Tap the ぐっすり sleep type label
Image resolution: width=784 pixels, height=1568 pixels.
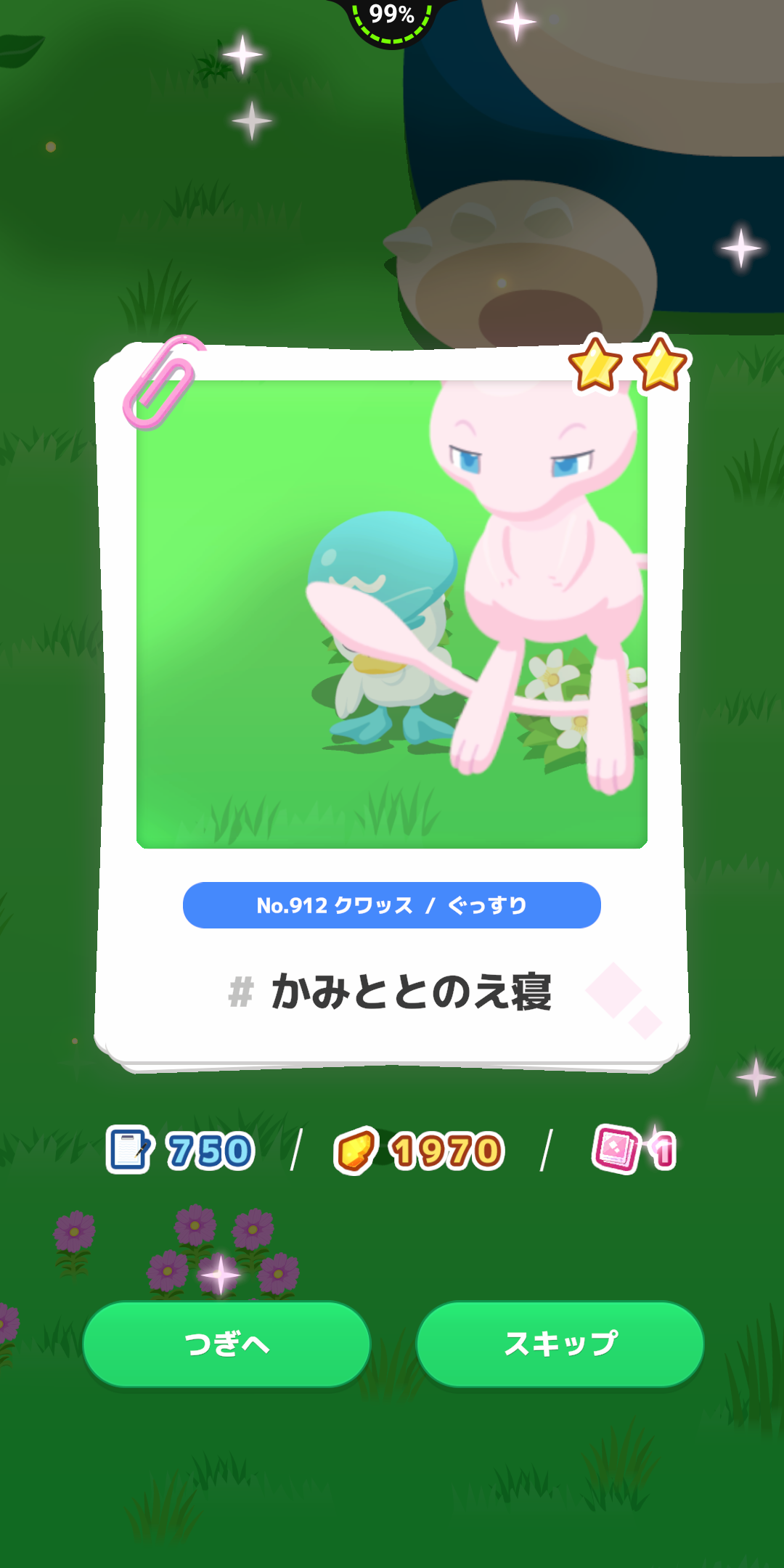click(486, 904)
